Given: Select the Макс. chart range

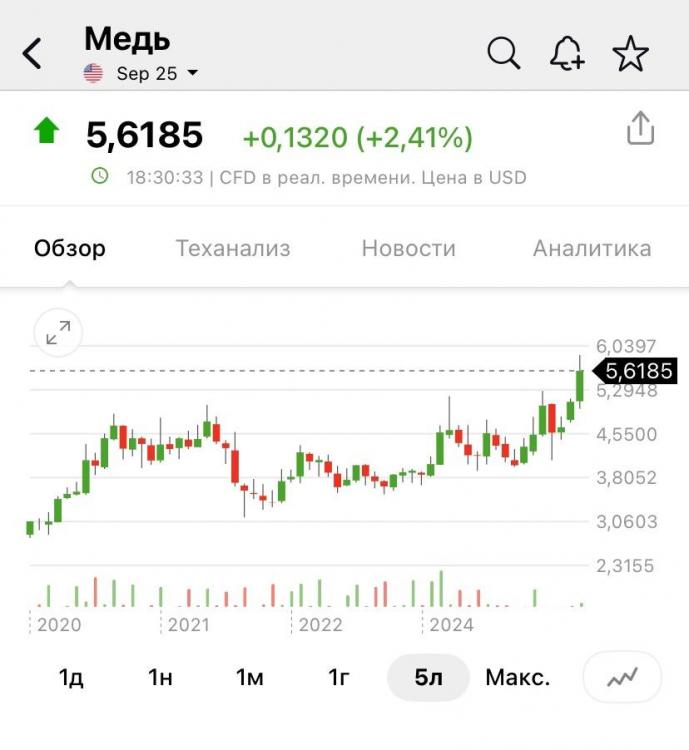Looking at the screenshot, I should coord(517,677).
